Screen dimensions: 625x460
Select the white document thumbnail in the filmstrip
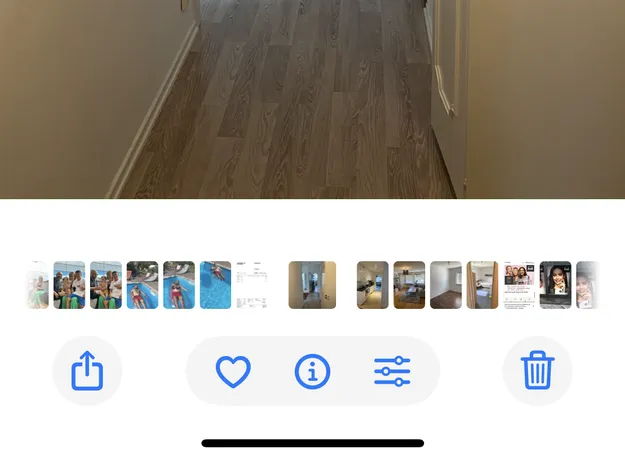pyautogui.click(x=253, y=285)
